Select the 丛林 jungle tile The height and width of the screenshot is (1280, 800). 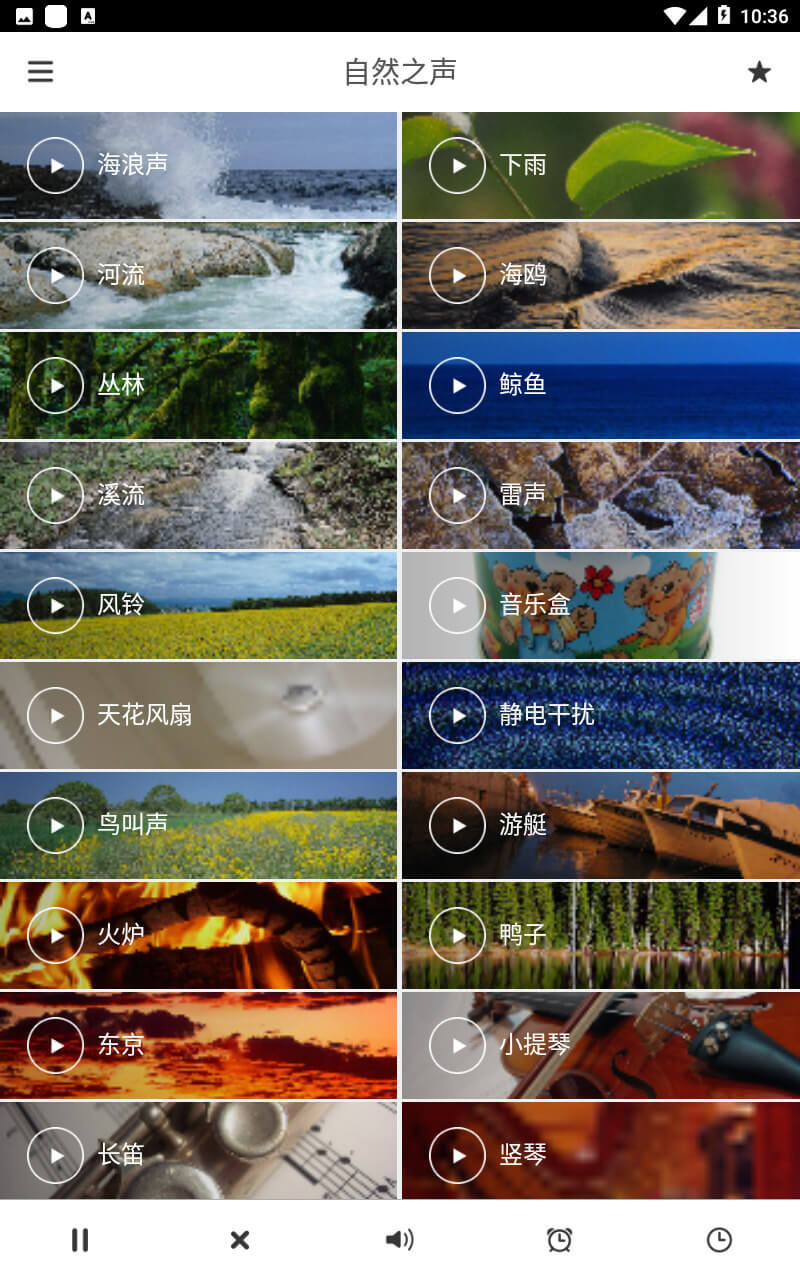point(198,385)
